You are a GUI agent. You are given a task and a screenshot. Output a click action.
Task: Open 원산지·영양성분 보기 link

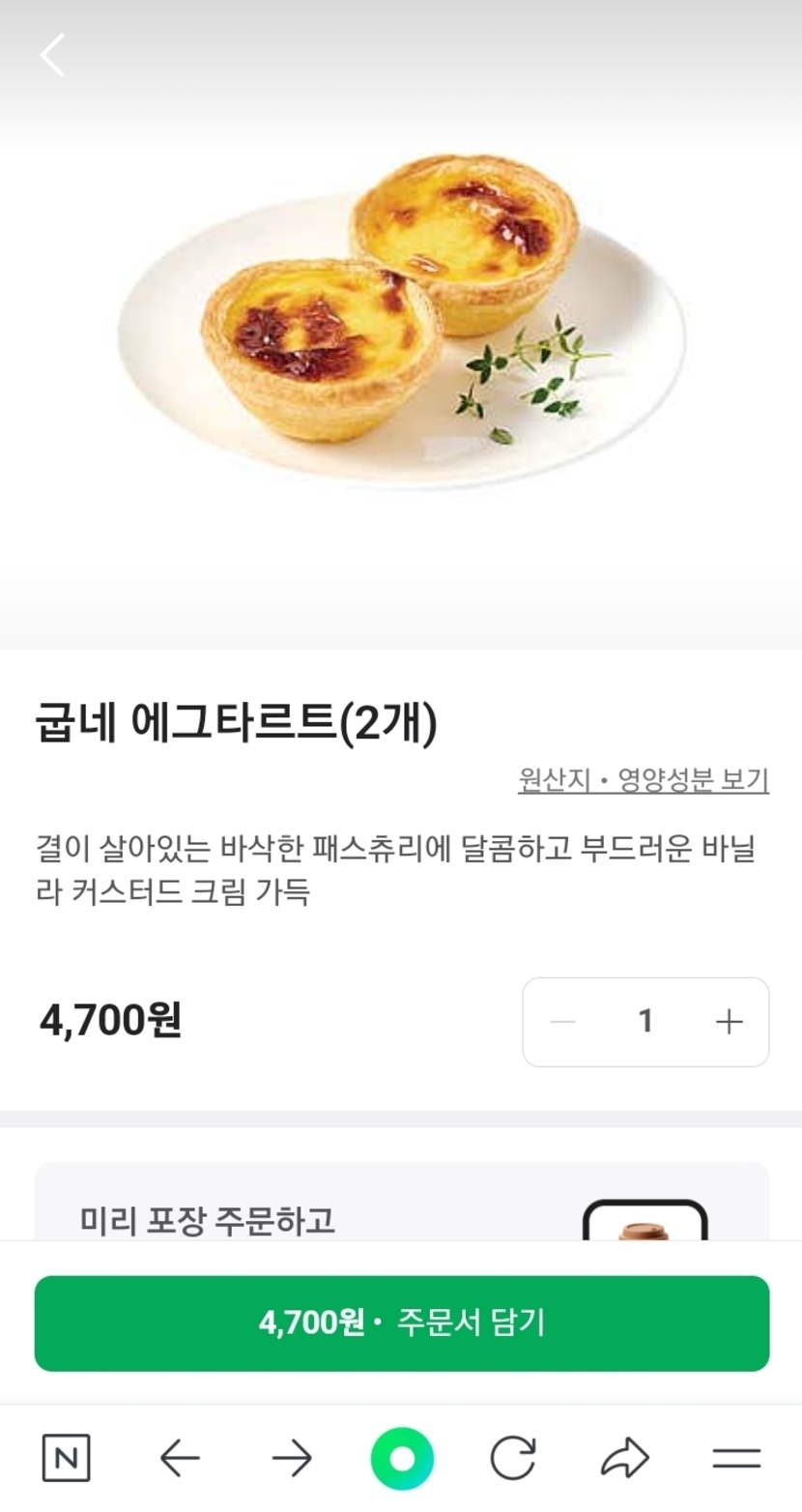[643, 780]
